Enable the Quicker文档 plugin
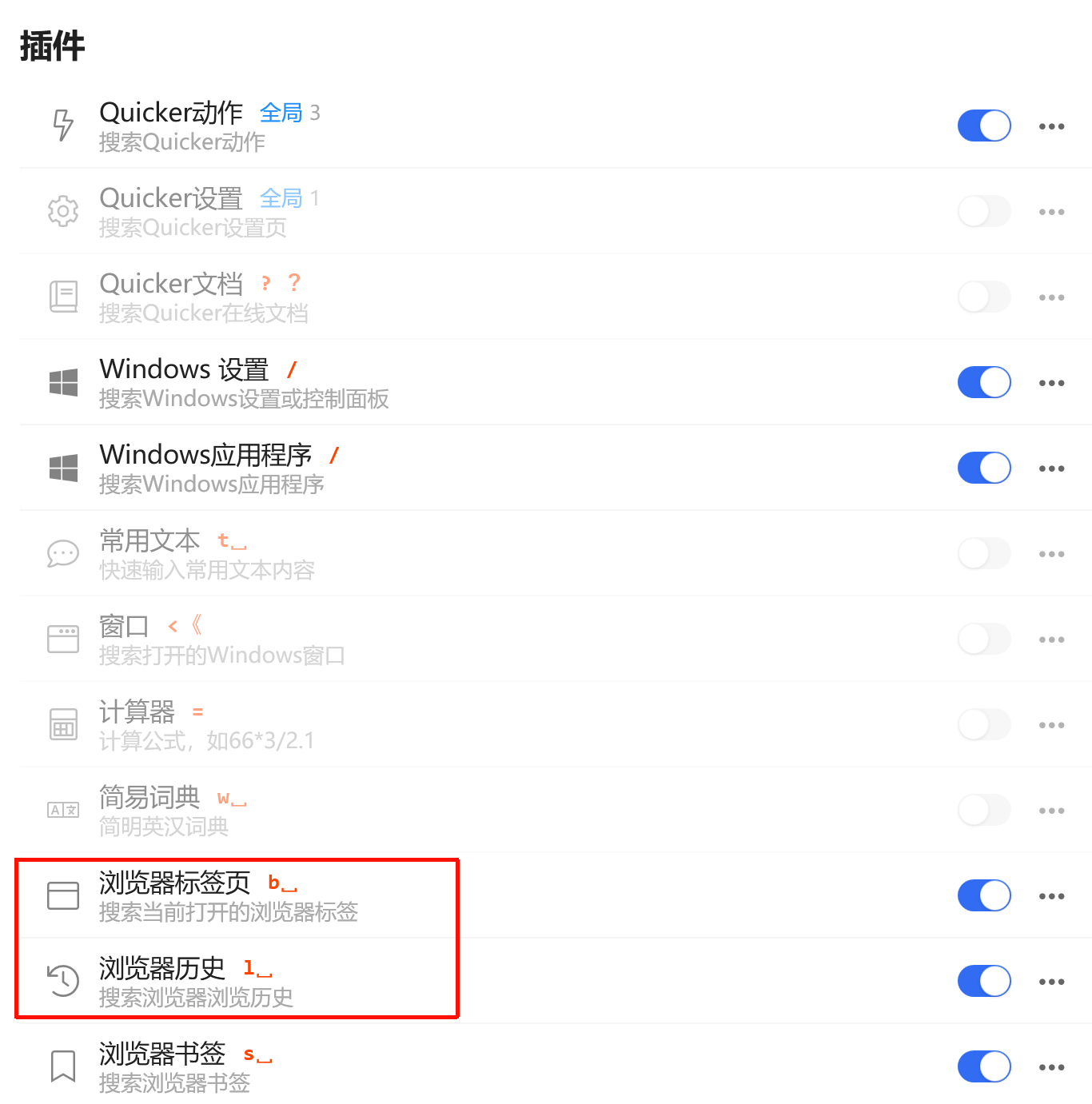The image size is (1092, 1104). click(984, 297)
